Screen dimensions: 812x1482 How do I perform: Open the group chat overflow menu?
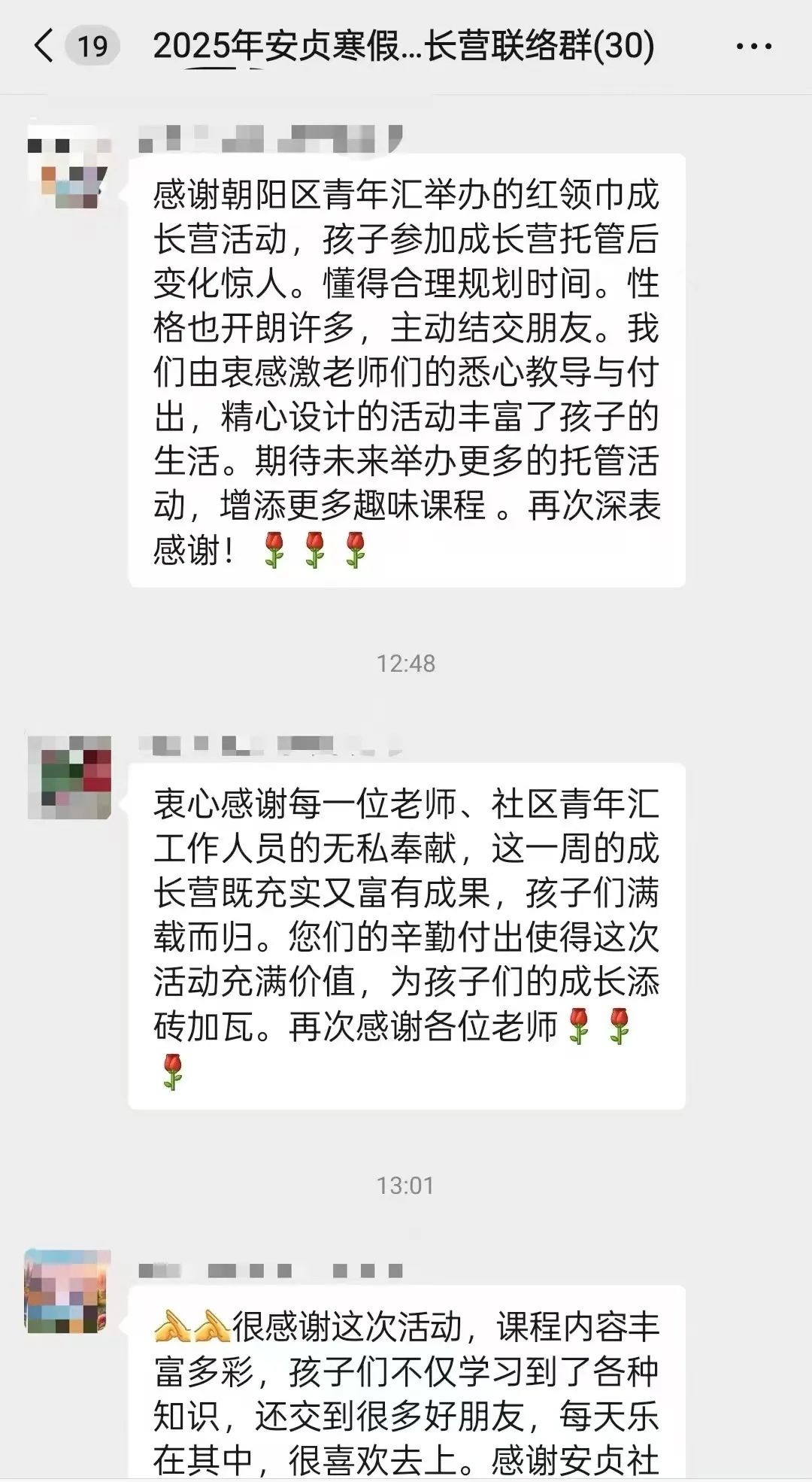[753, 47]
